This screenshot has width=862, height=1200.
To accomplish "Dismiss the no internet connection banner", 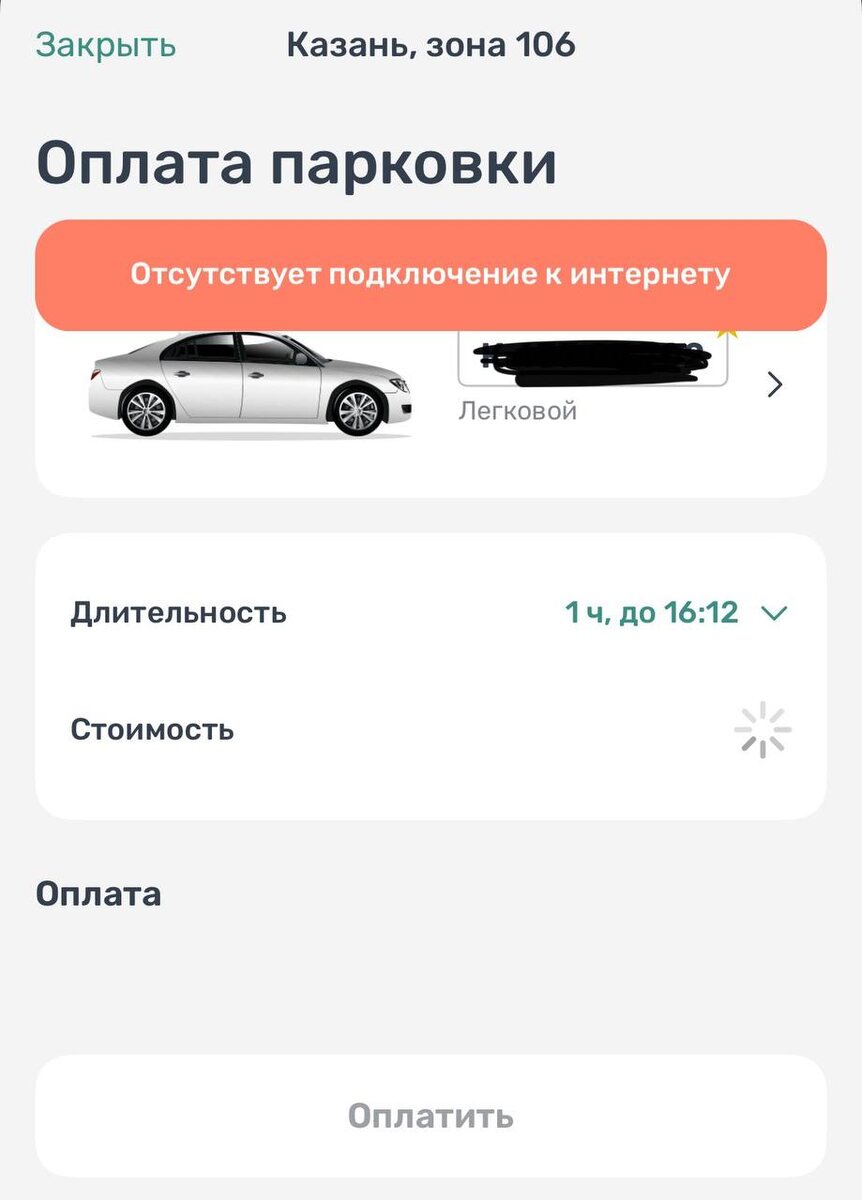I will tap(431, 275).
